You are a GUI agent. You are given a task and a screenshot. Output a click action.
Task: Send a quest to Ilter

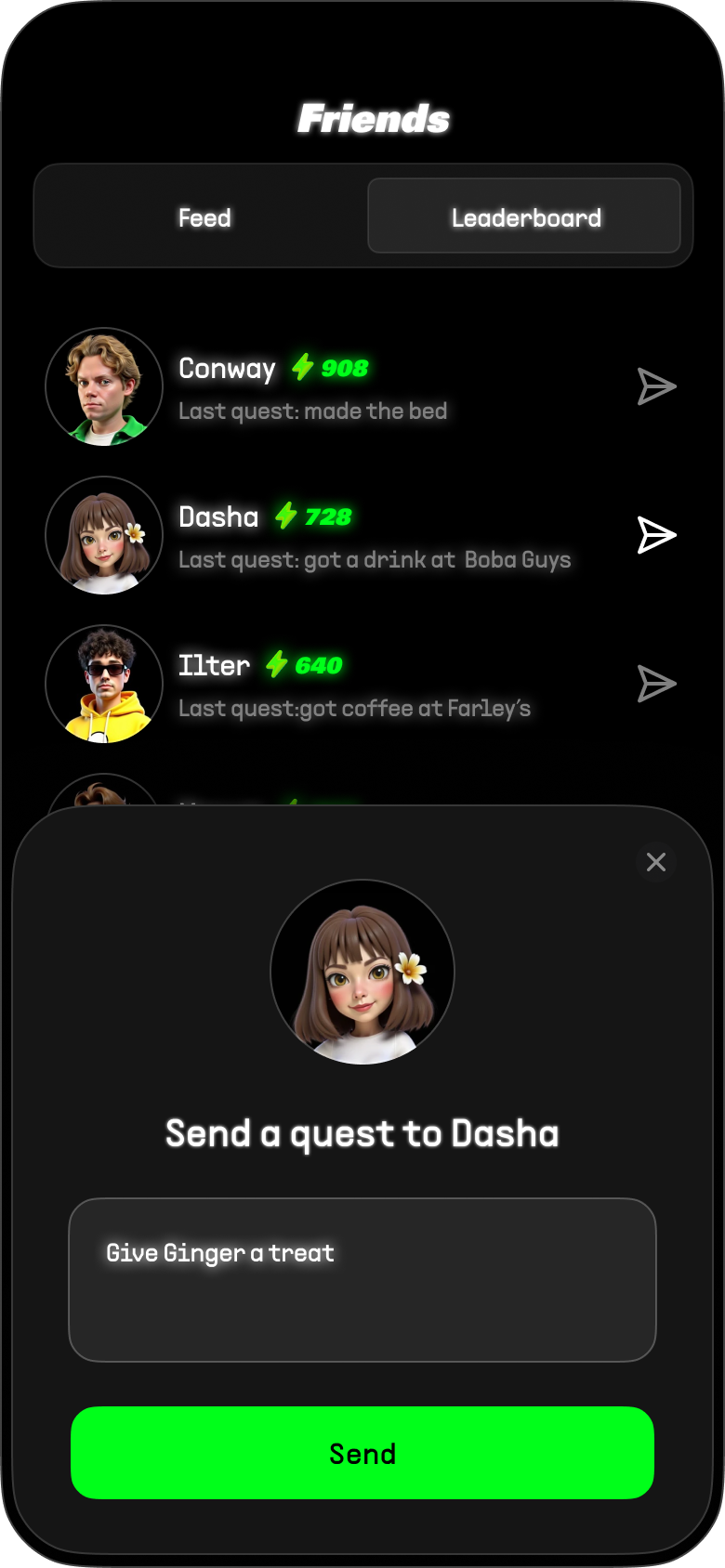[x=656, y=684]
